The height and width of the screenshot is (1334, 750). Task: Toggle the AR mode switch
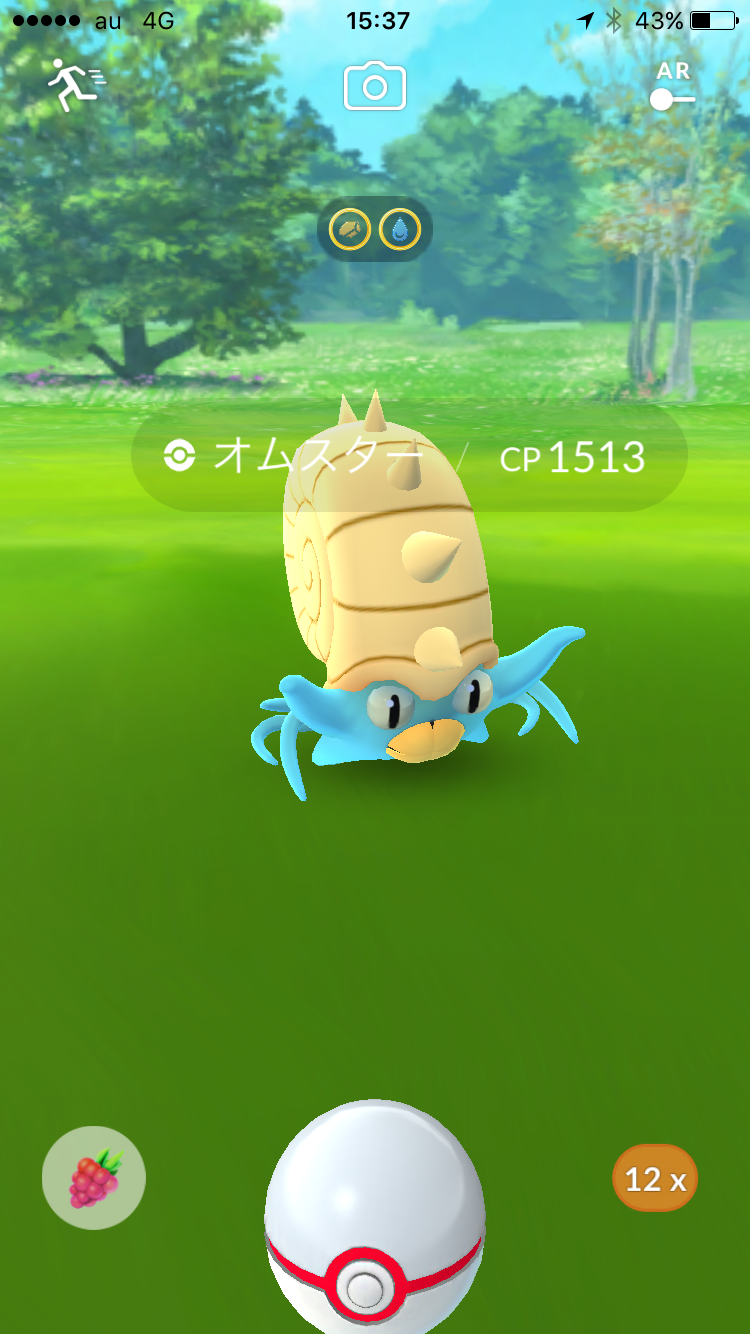672,87
